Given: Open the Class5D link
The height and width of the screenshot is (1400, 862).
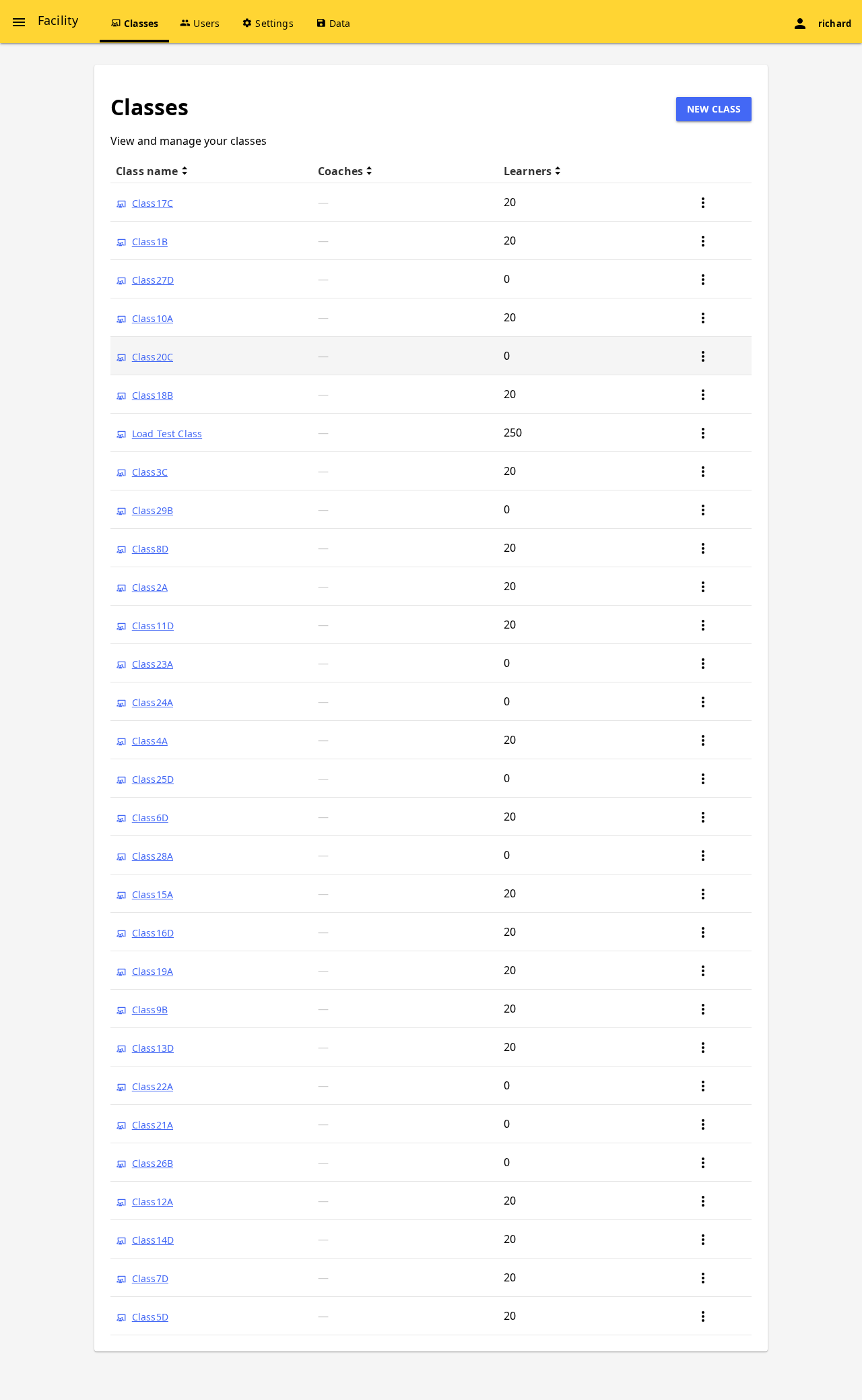Looking at the screenshot, I should point(150,1317).
